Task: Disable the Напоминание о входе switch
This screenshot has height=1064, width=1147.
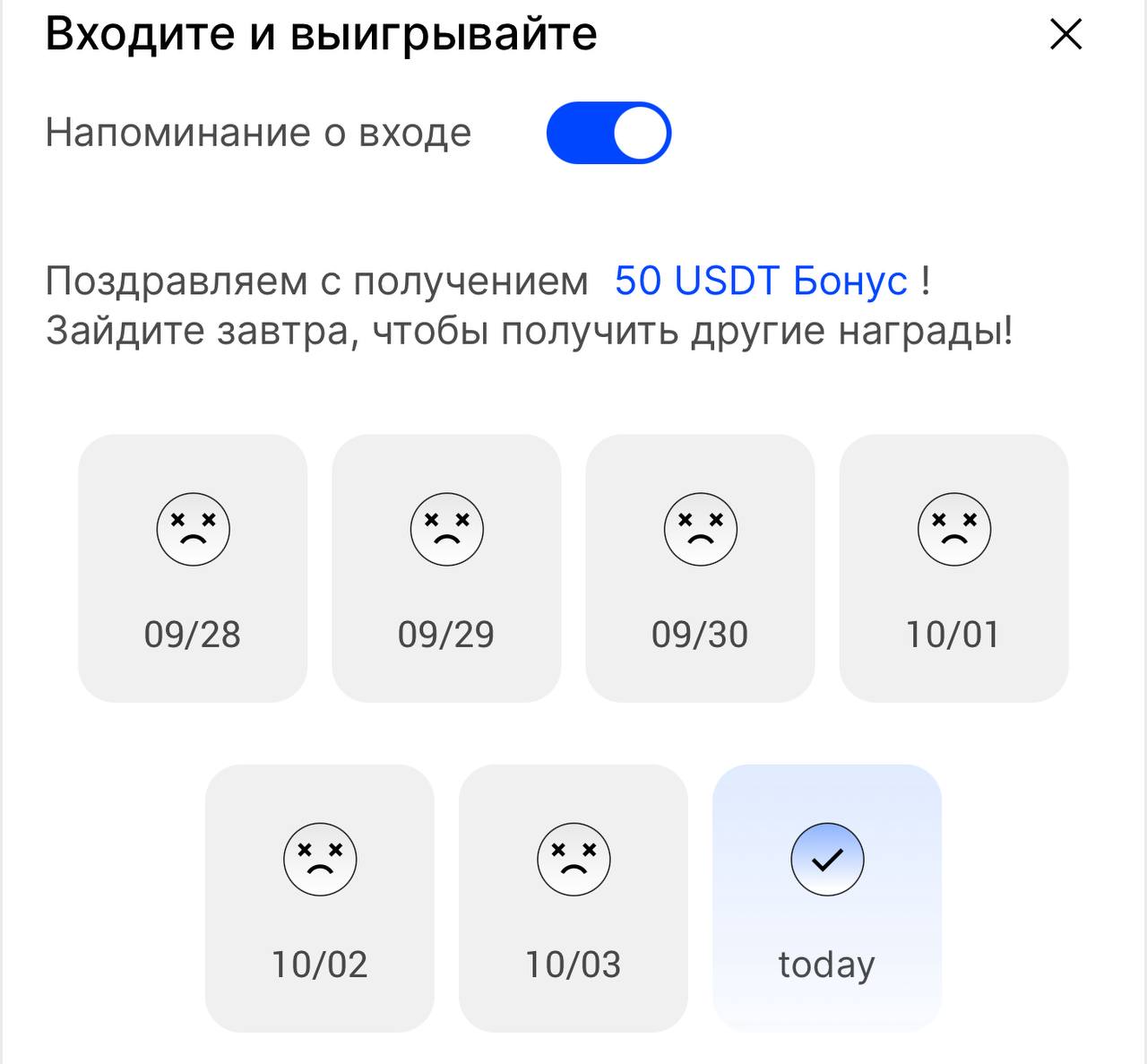Action: click(x=608, y=134)
